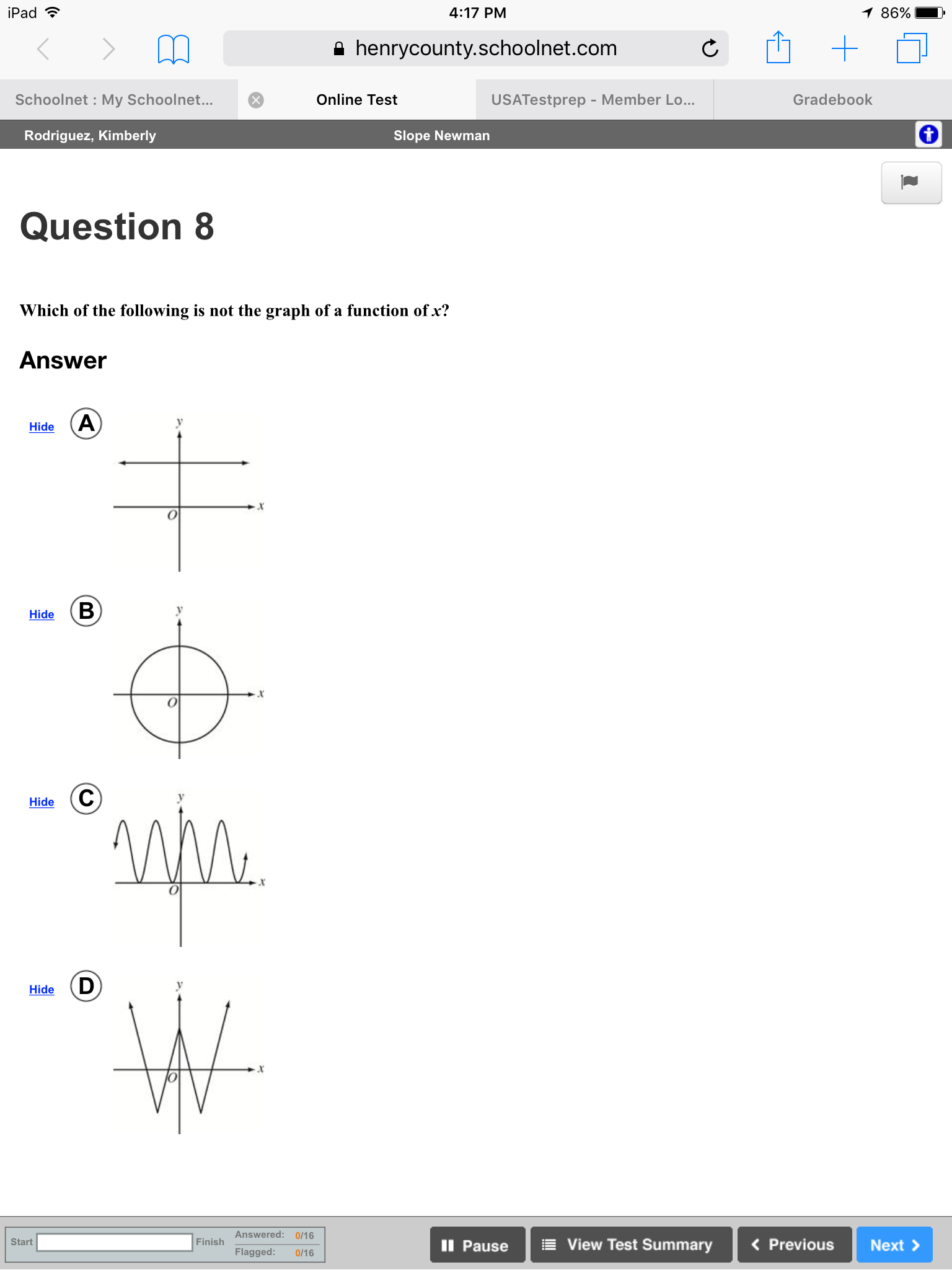Open the accessibility options icon
The width and height of the screenshot is (952, 1270).
928,134
